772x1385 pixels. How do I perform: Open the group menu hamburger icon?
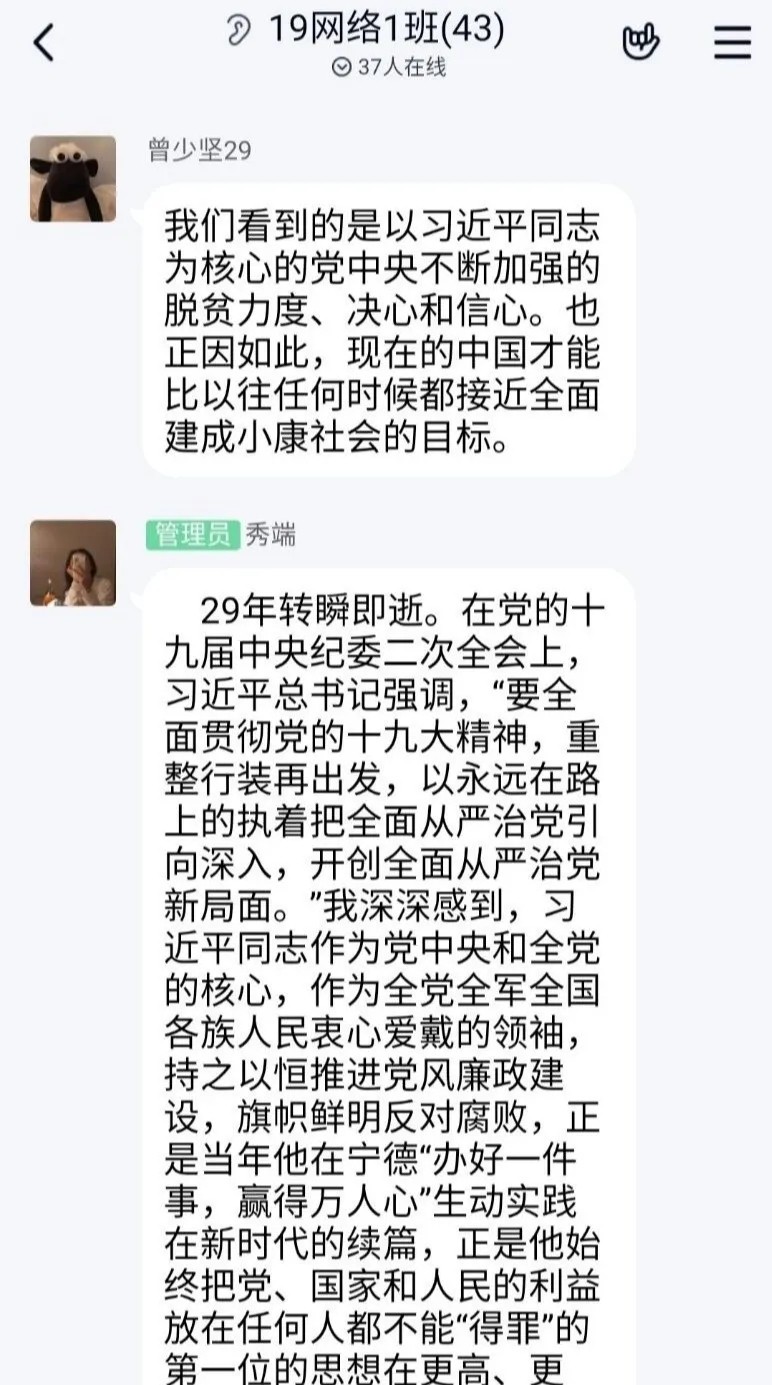(x=732, y=42)
